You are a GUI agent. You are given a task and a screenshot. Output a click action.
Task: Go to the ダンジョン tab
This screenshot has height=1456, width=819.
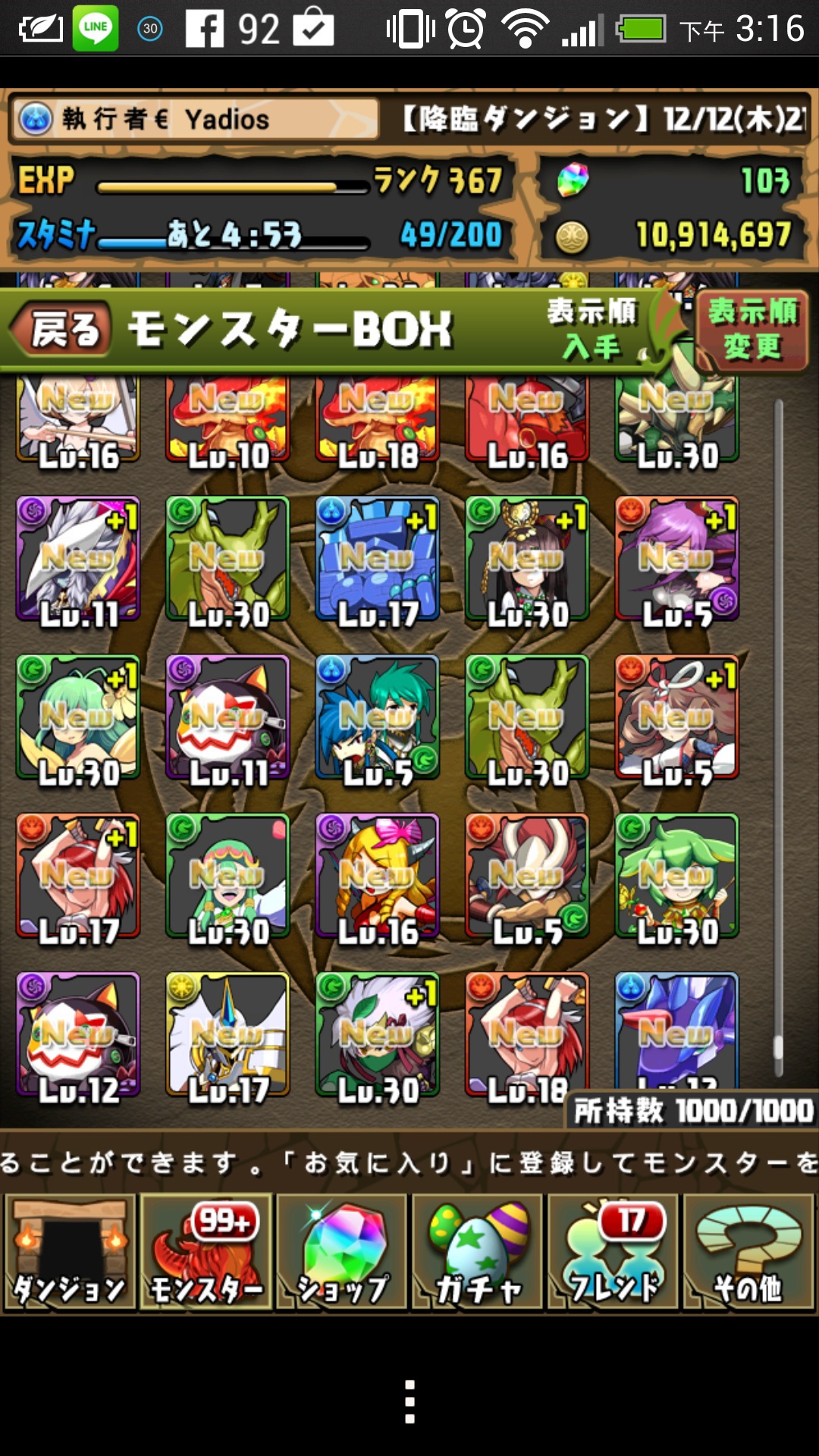point(71,1252)
